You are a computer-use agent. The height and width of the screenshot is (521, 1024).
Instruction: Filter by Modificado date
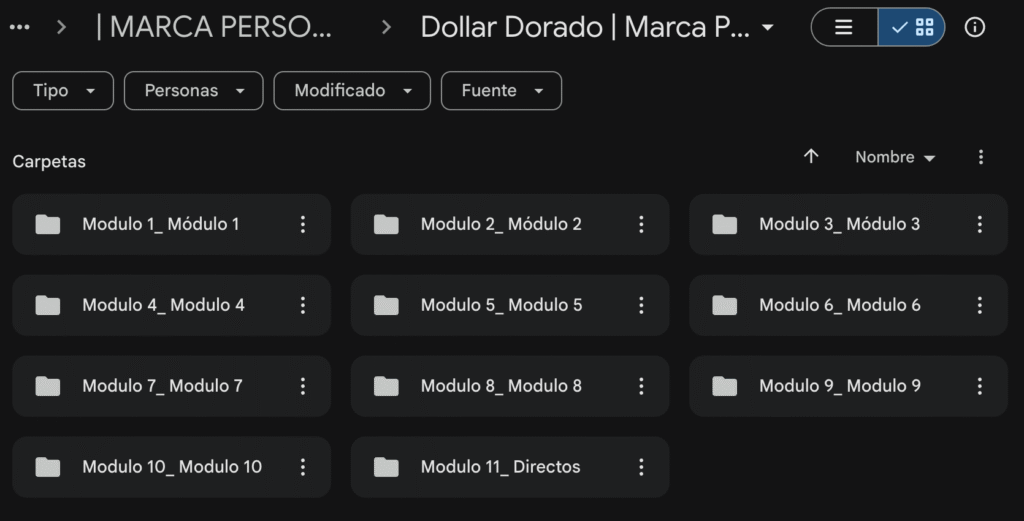(x=352, y=90)
